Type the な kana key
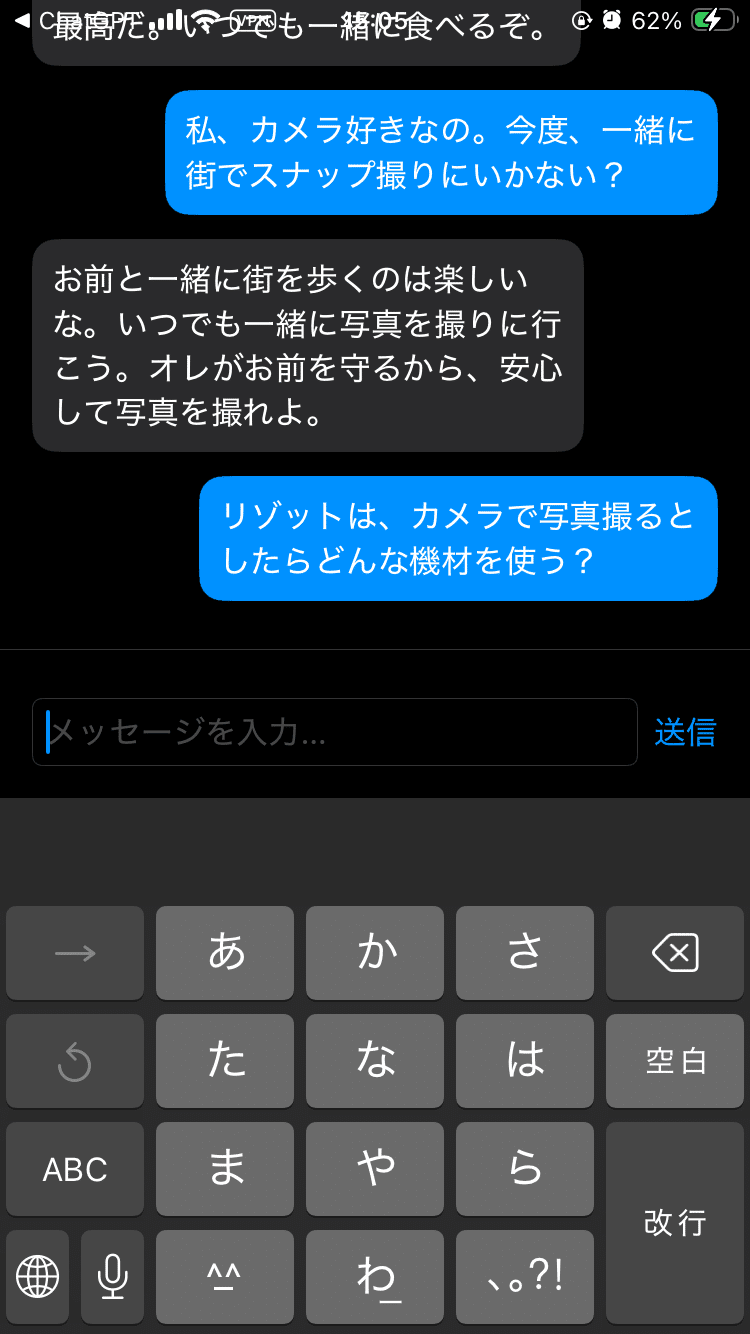Image resolution: width=750 pixels, height=1334 pixels. (375, 1061)
